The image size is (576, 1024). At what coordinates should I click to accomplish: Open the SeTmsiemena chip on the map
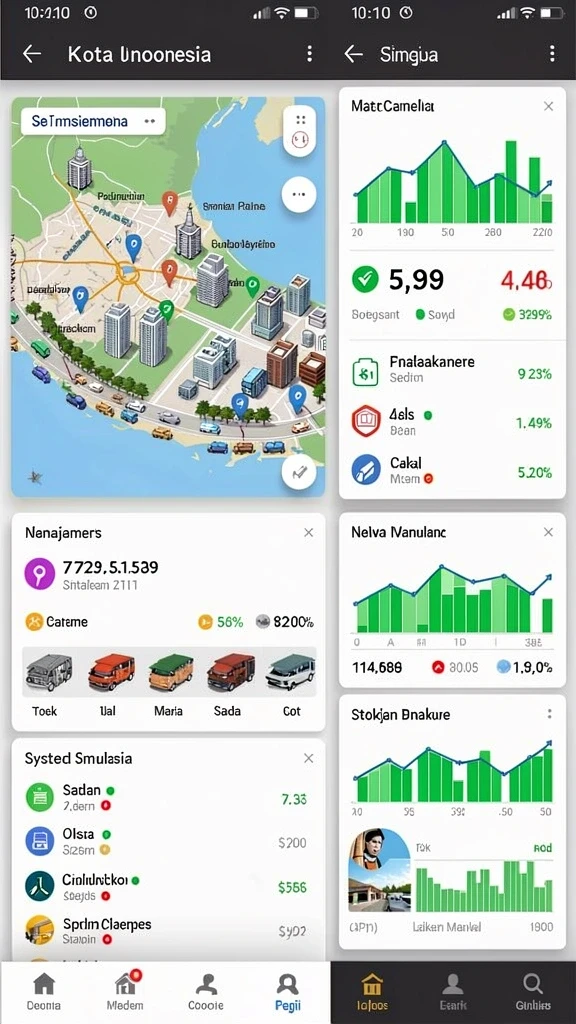93,121
